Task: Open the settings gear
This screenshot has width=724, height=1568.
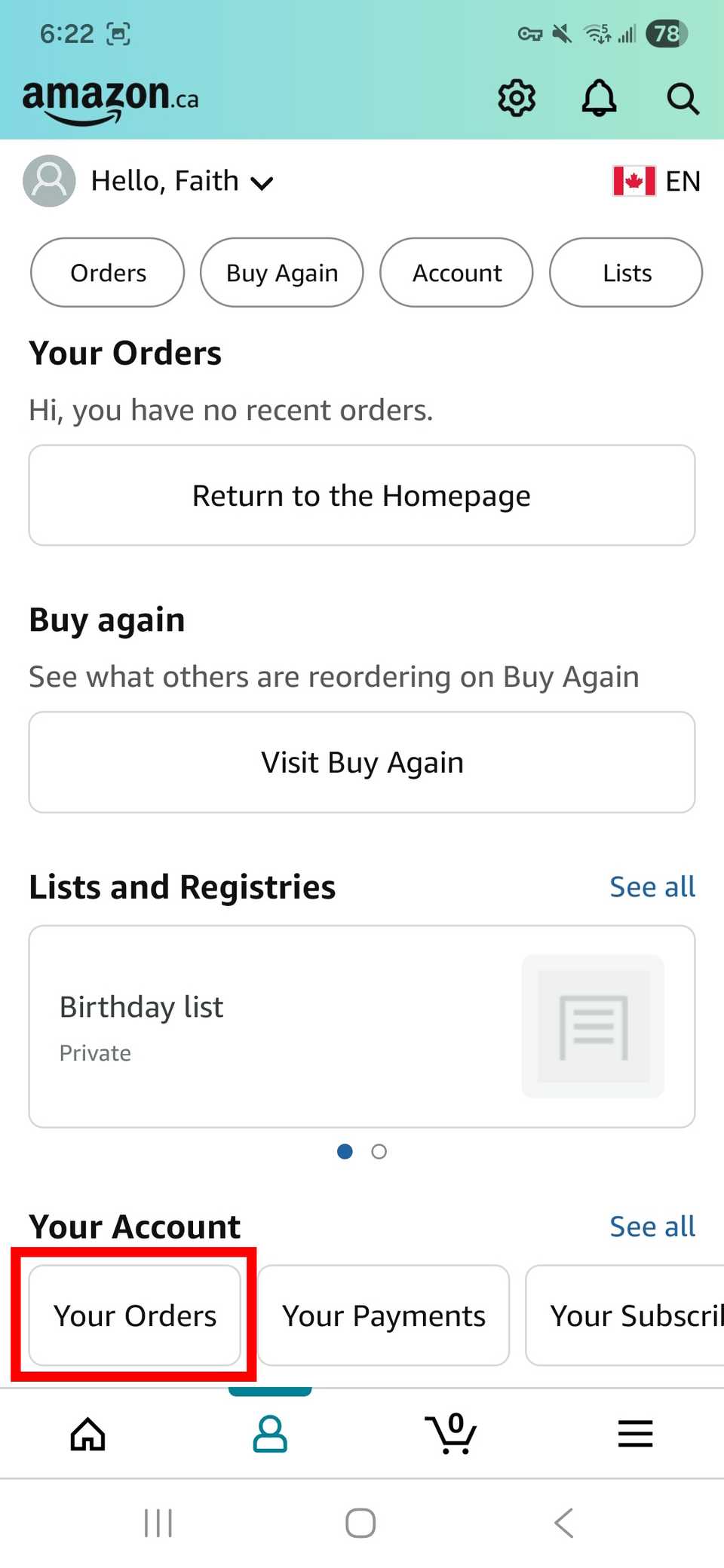Action: tap(516, 98)
